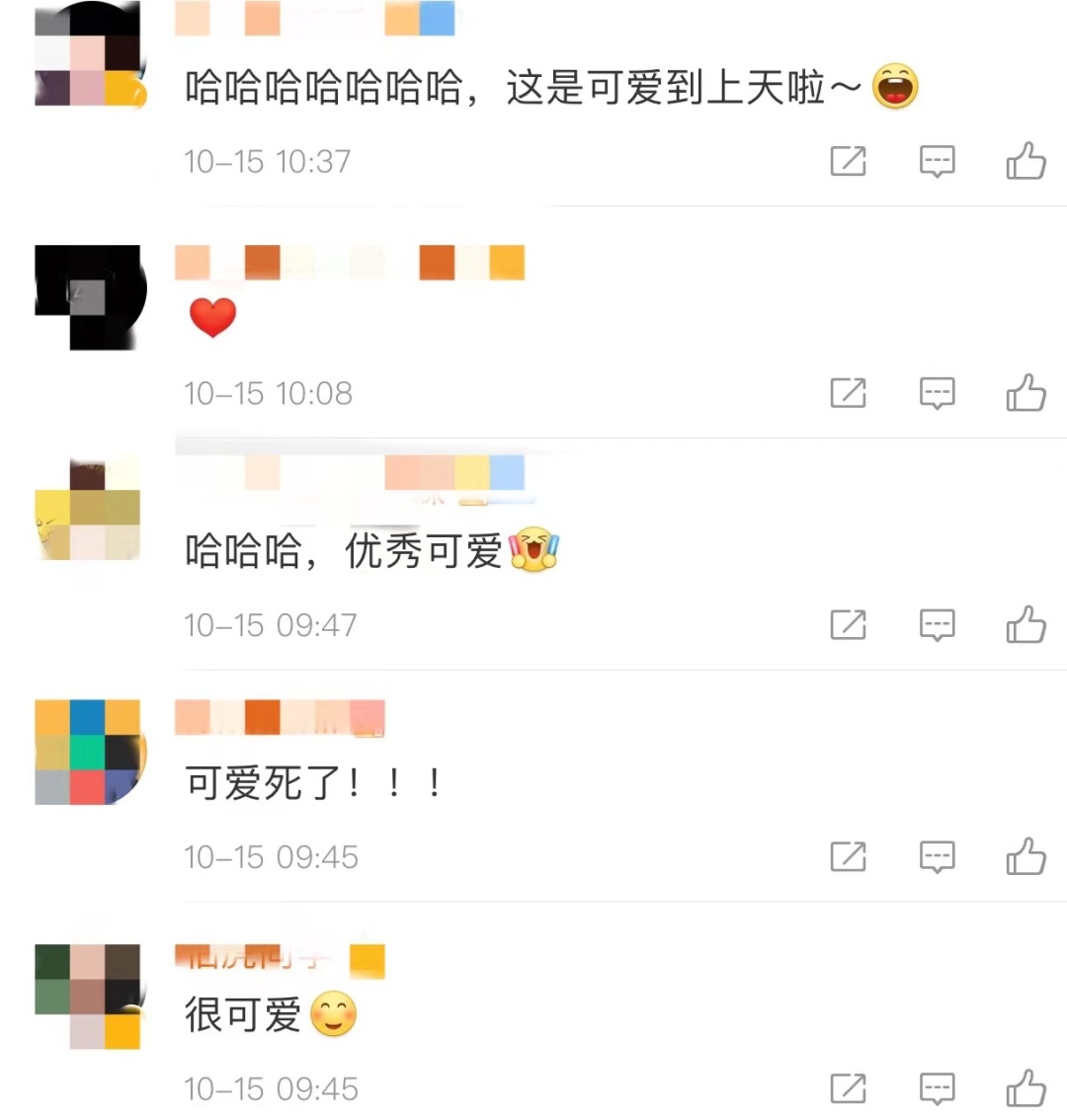Reply to the comment "可爱死了！！！"
The image size is (1067, 1120).
point(937,857)
